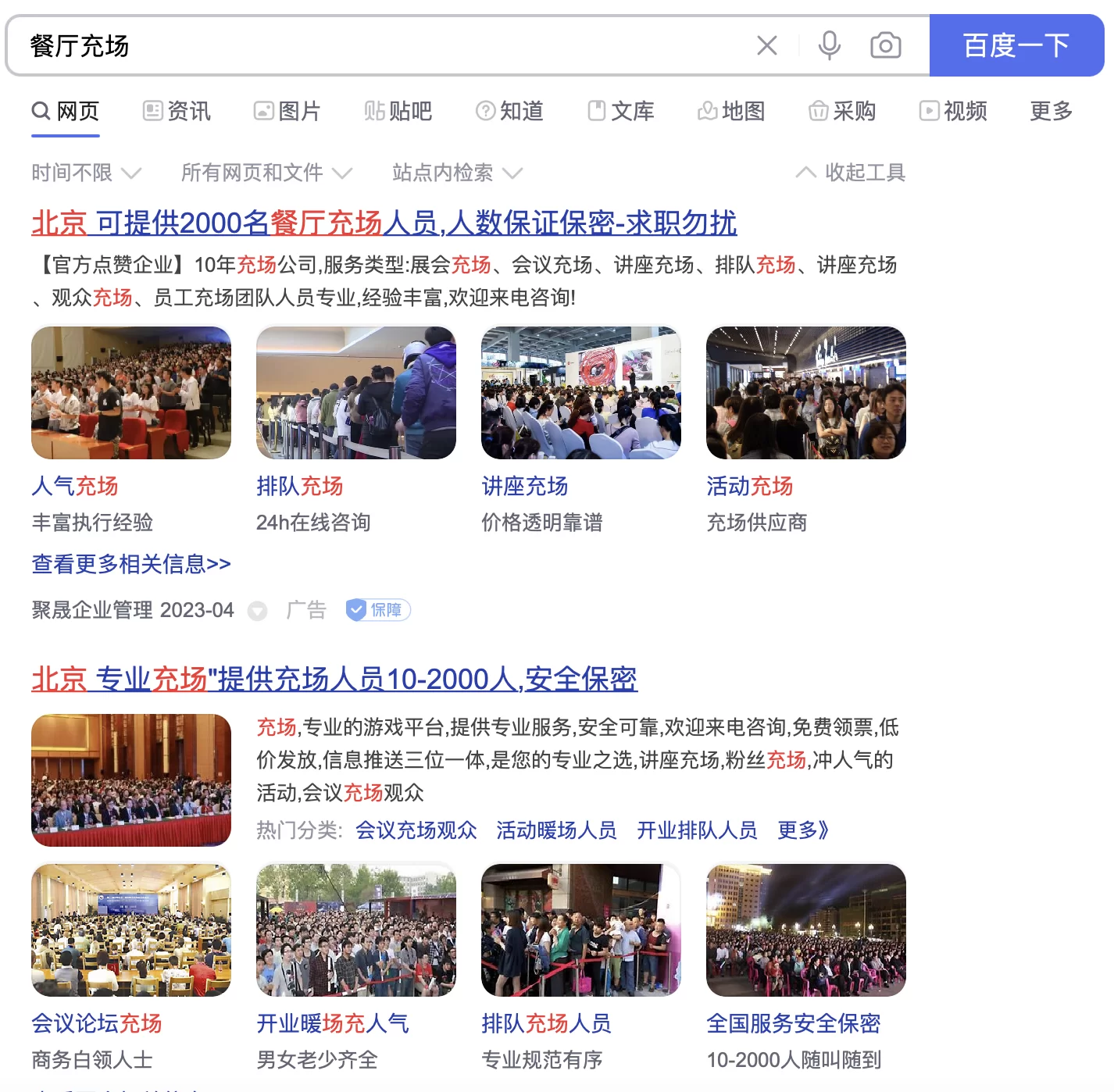Switch to the 地图 tab

click(x=731, y=112)
